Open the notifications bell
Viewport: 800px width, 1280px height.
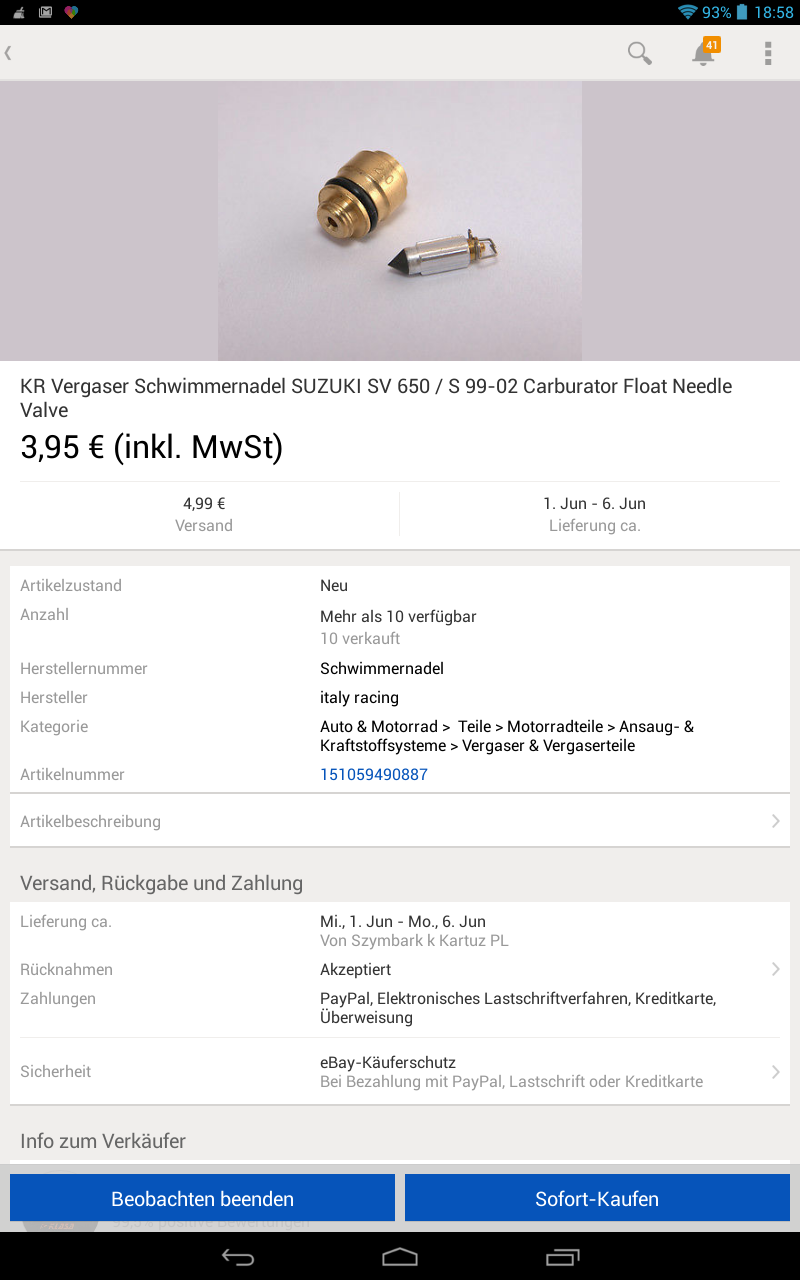704,53
